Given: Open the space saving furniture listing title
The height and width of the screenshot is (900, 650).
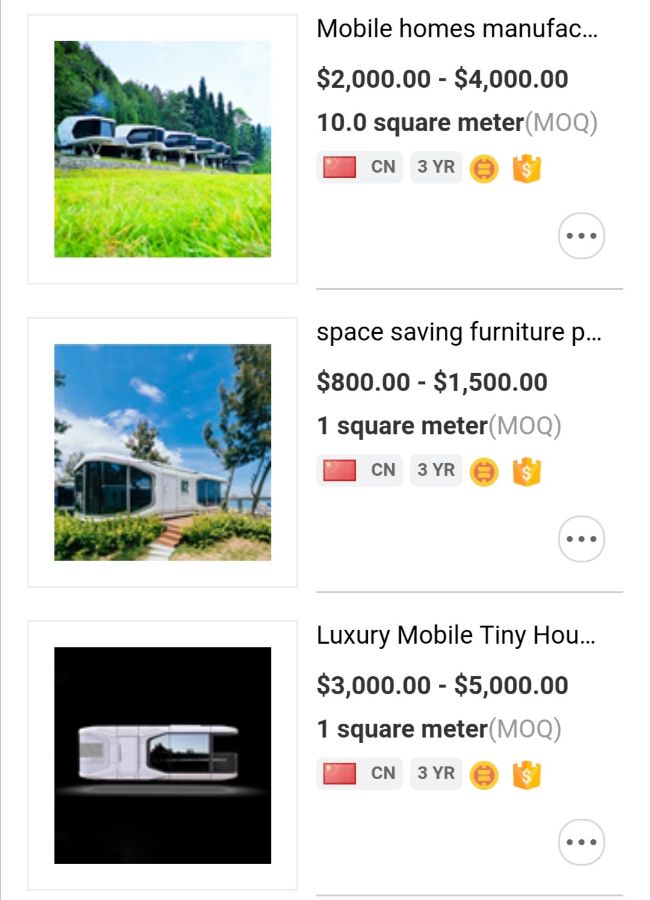Looking at the screenshot, I should point(459,332).
